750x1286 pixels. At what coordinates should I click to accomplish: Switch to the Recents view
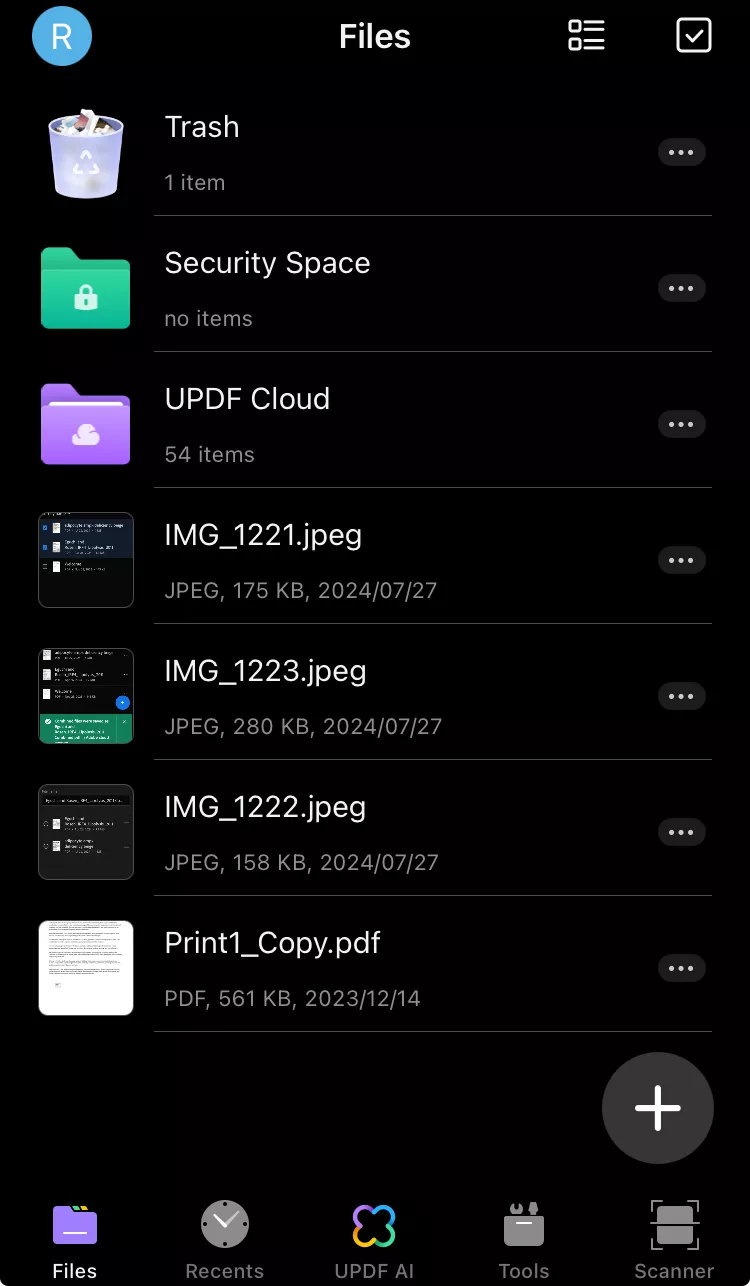(224, 1238)
